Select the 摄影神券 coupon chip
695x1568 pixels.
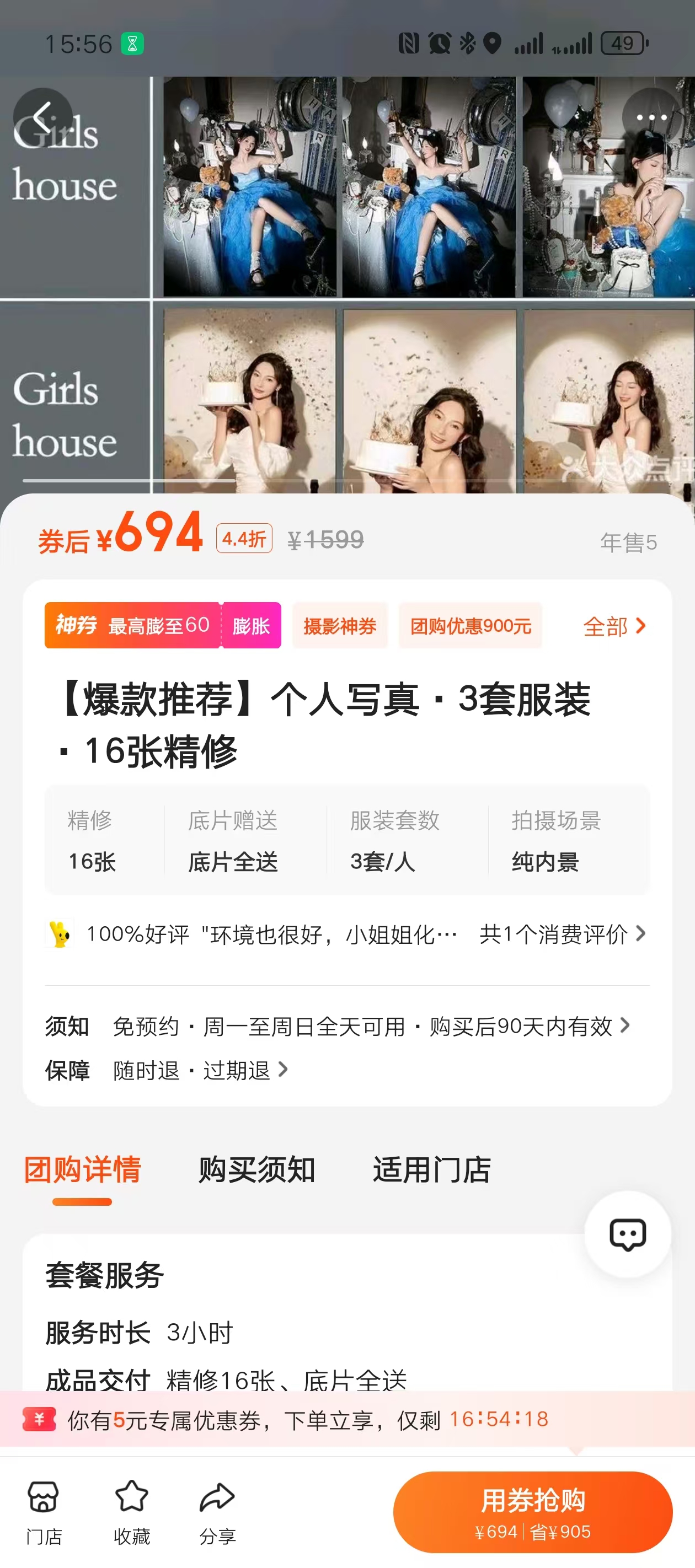tap(339, 626)
